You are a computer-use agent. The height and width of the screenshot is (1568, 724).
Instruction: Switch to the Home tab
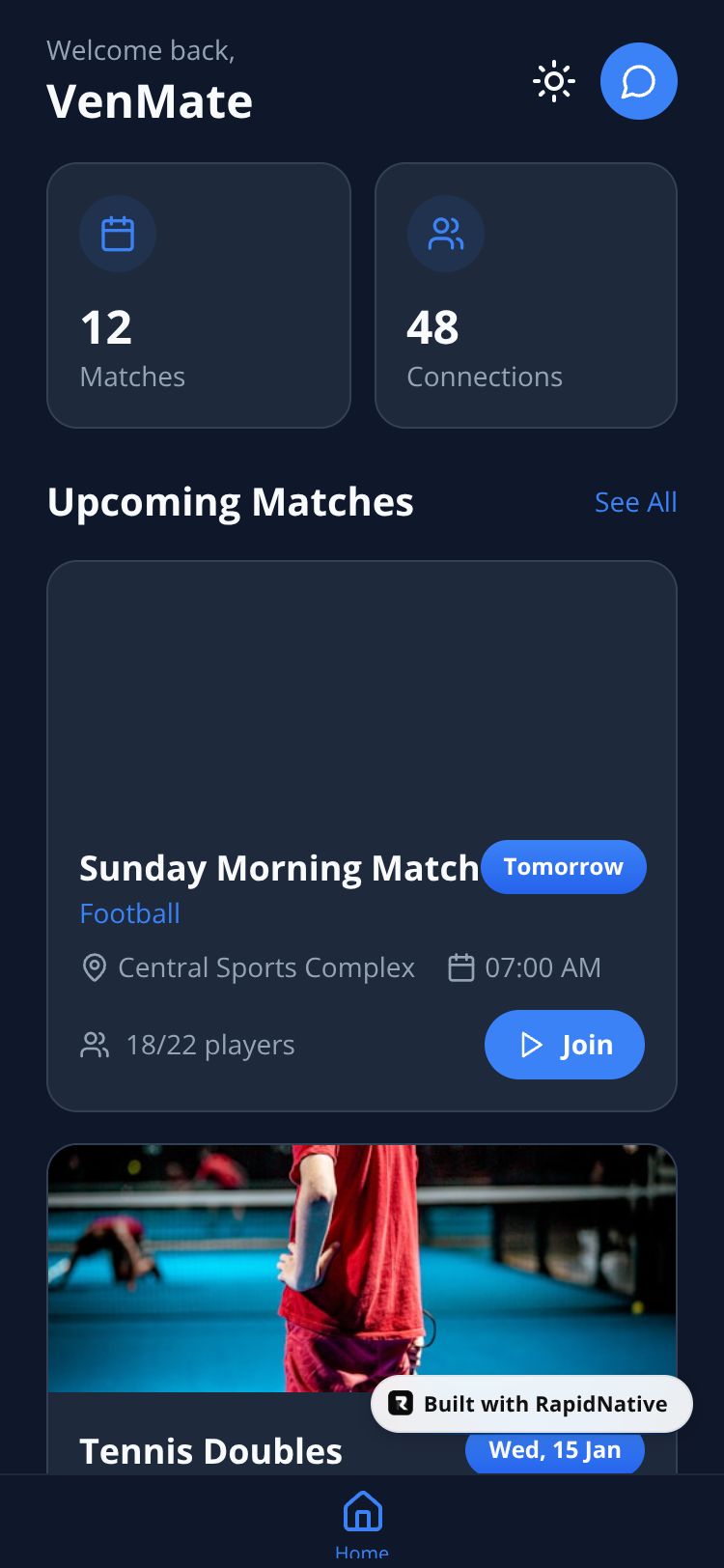[362, 1521]
